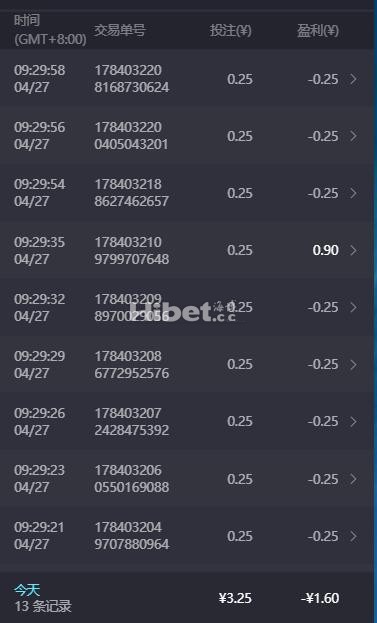Open the bet record from 09:29:54

(x=187, y=193)
